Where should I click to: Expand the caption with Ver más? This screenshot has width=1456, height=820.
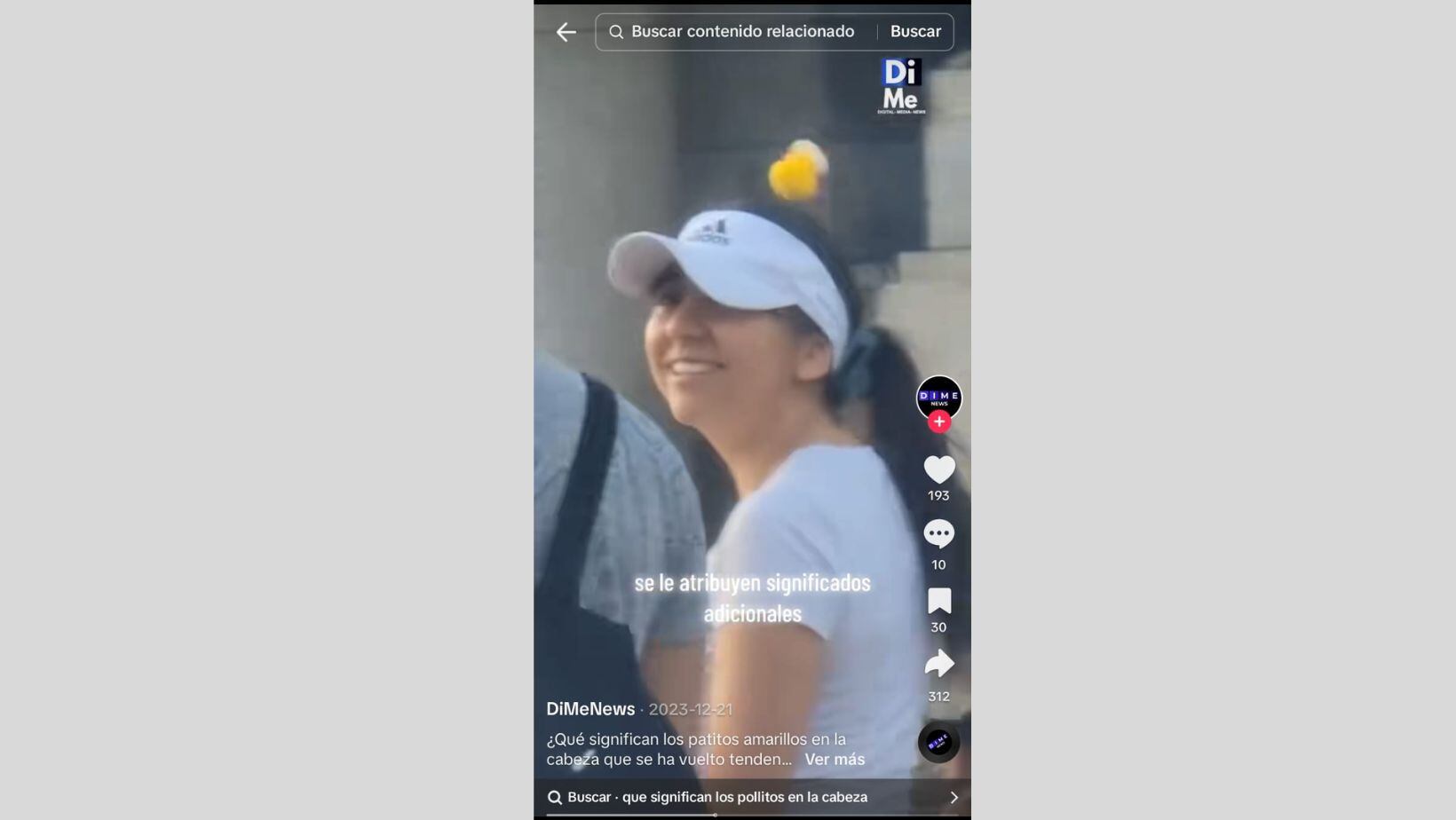coord(834,760)
